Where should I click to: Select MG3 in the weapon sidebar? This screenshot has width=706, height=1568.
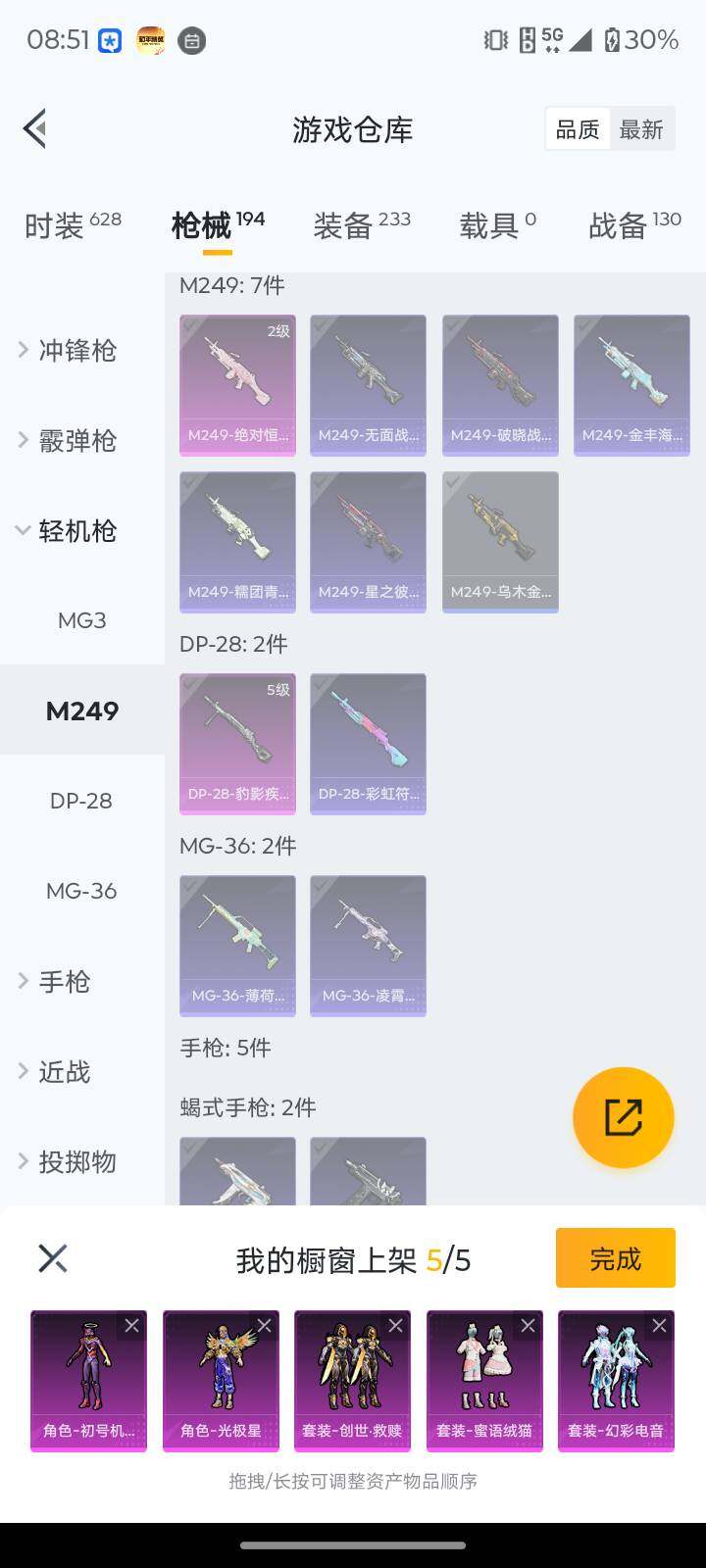tap(82, 619)
